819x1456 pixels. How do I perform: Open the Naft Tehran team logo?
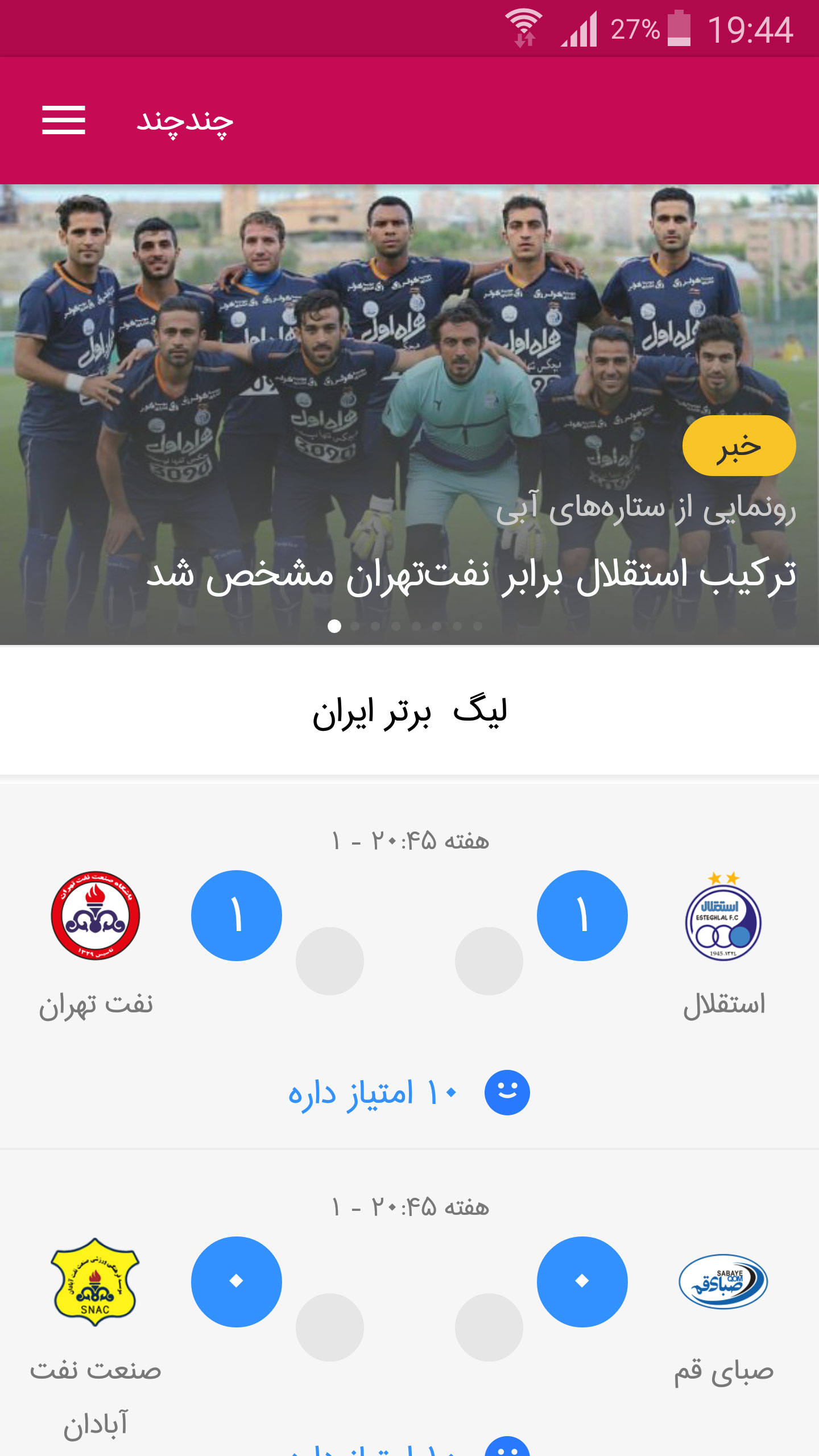point(96,916)
